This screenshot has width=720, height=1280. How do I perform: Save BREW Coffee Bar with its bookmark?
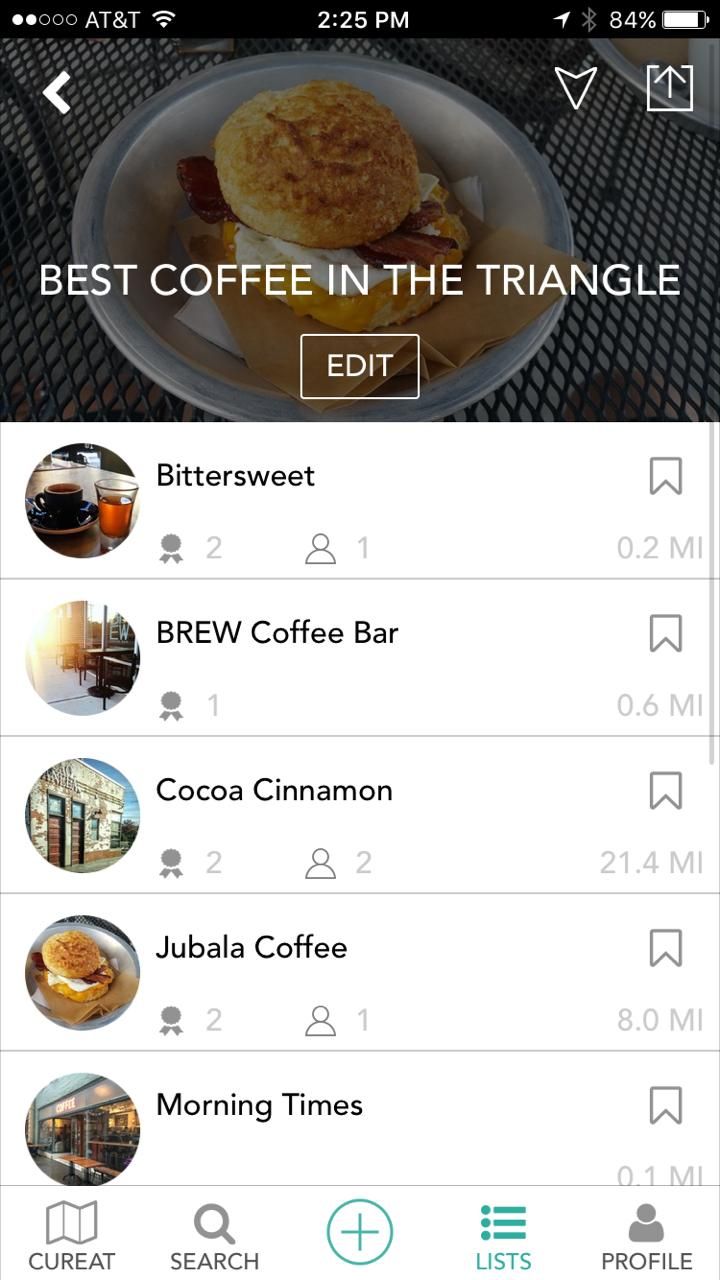pyautogui.click(x=666, y=633)
